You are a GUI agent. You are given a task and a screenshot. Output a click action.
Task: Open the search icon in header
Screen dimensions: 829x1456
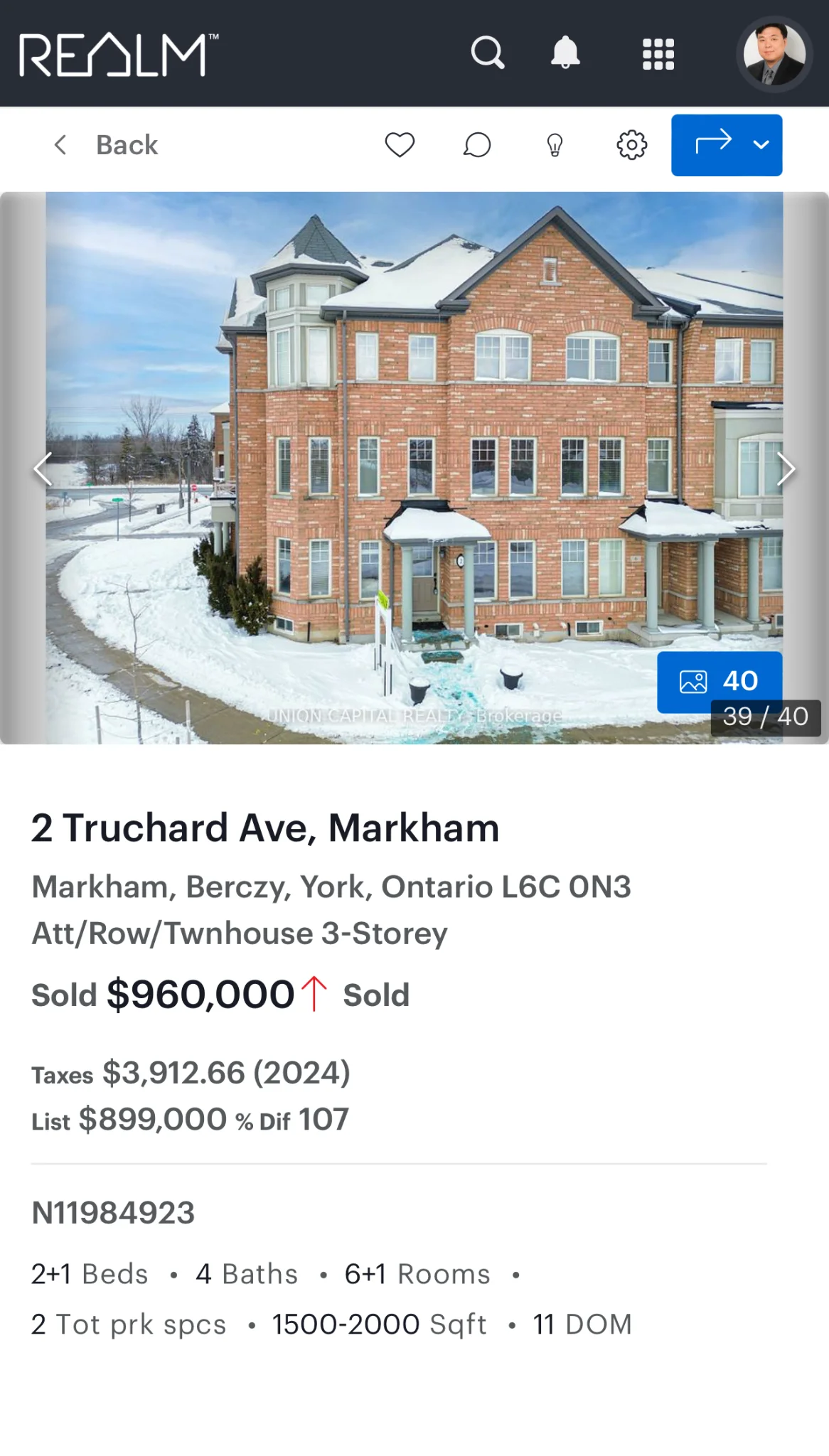tap(488, 53)
